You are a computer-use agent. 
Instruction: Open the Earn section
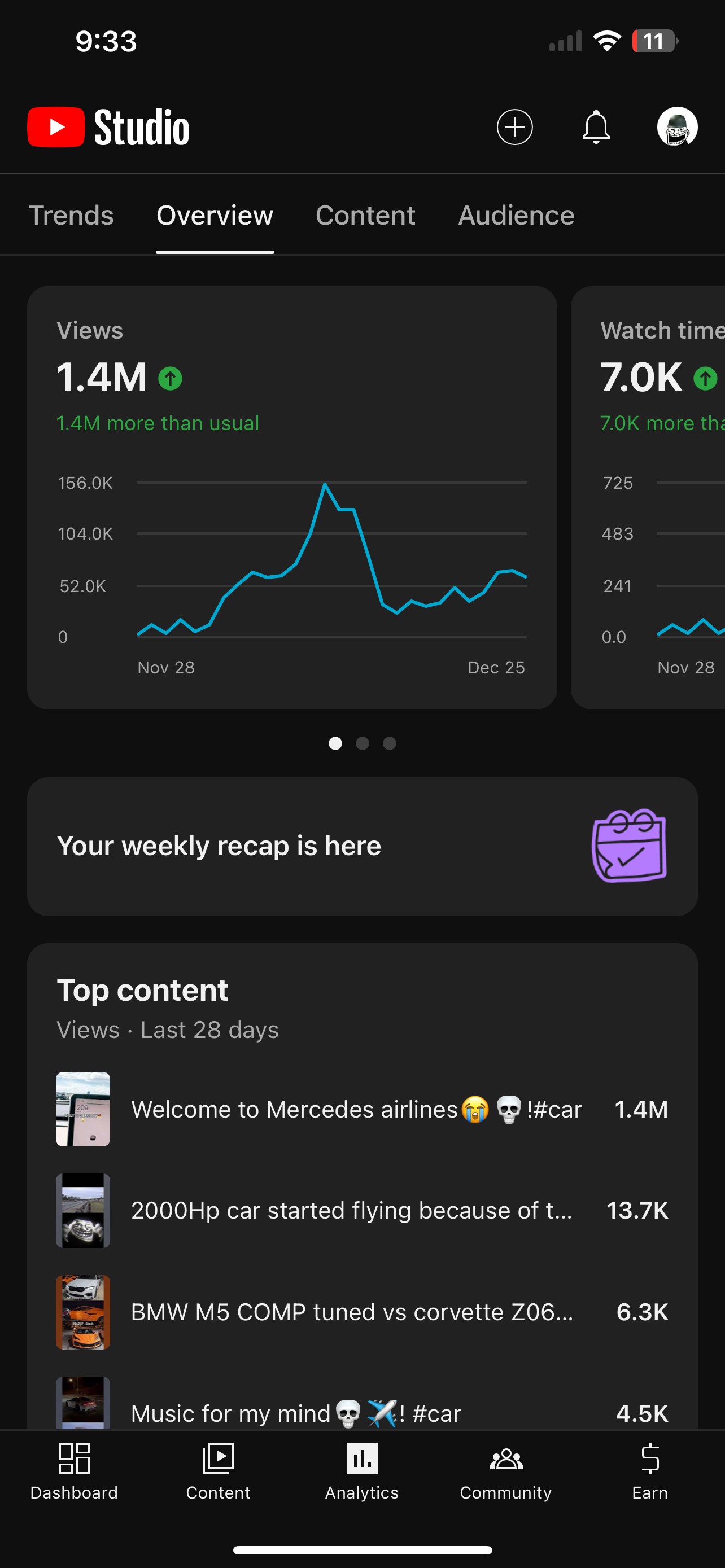[650, 1472]
